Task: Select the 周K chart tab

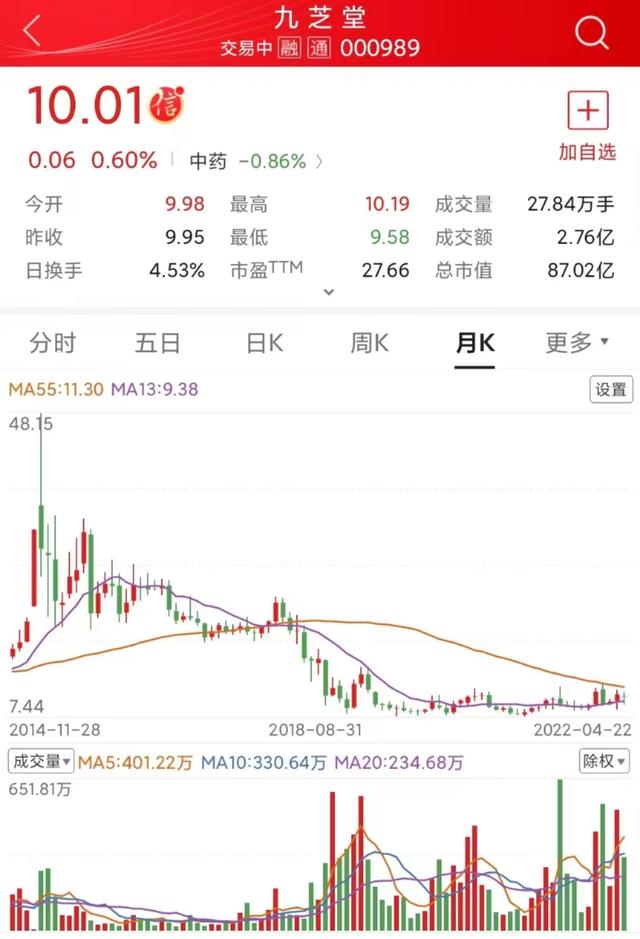Action: click(369, 343)
